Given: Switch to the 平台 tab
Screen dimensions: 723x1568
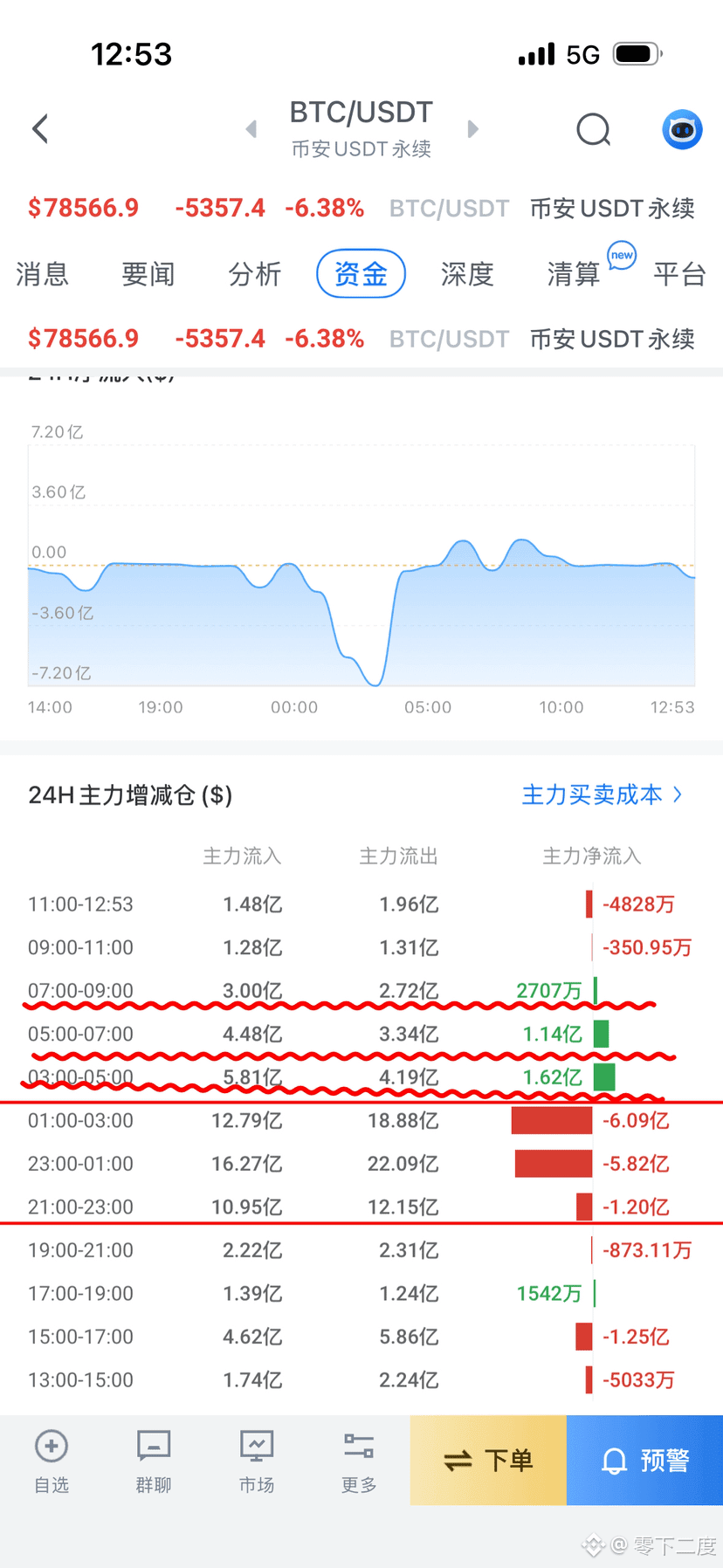Looking at the screenshot, I should (679, 274).
